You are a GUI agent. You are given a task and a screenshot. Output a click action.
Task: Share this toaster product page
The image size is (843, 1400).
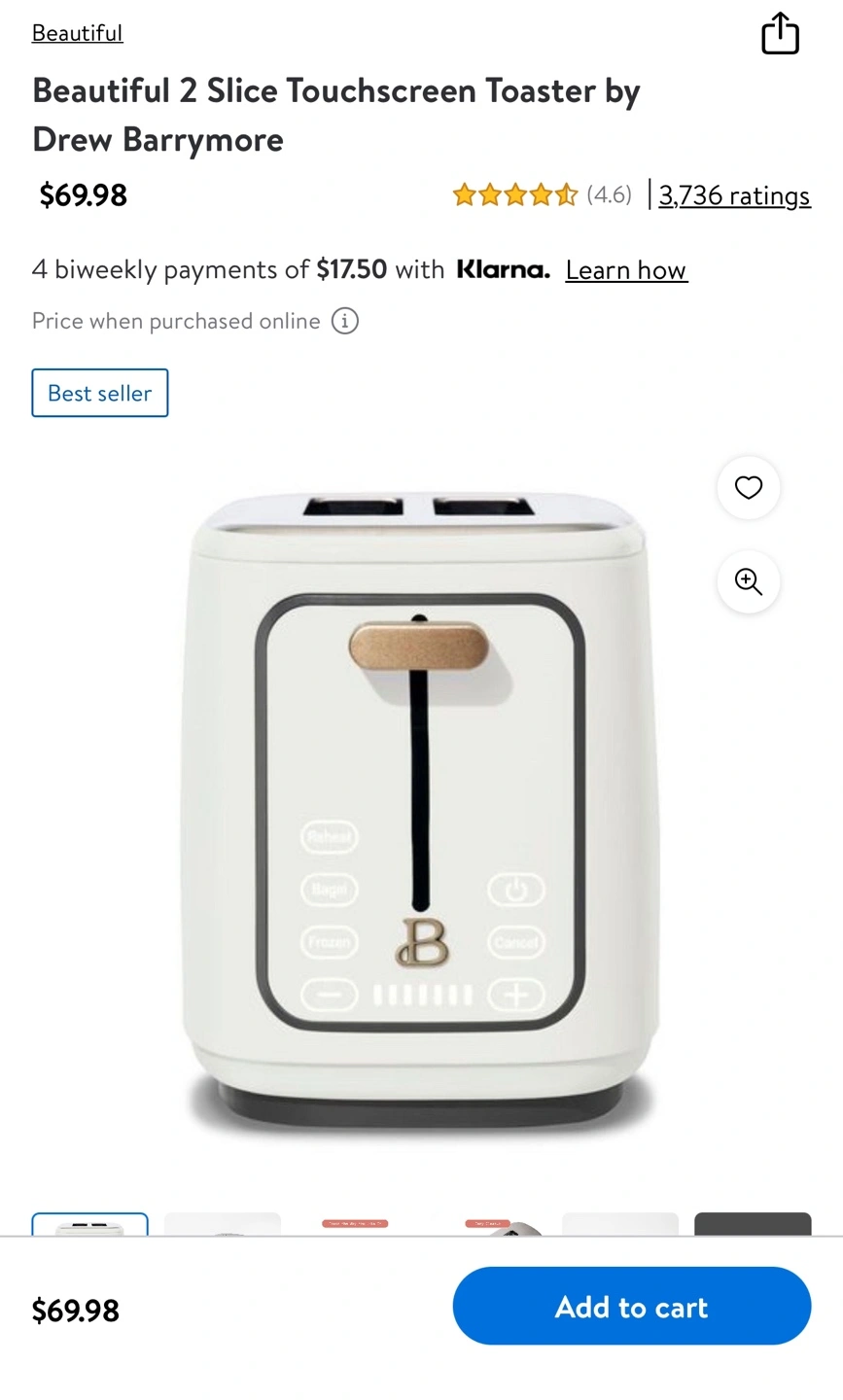click(x=780, y=34)
